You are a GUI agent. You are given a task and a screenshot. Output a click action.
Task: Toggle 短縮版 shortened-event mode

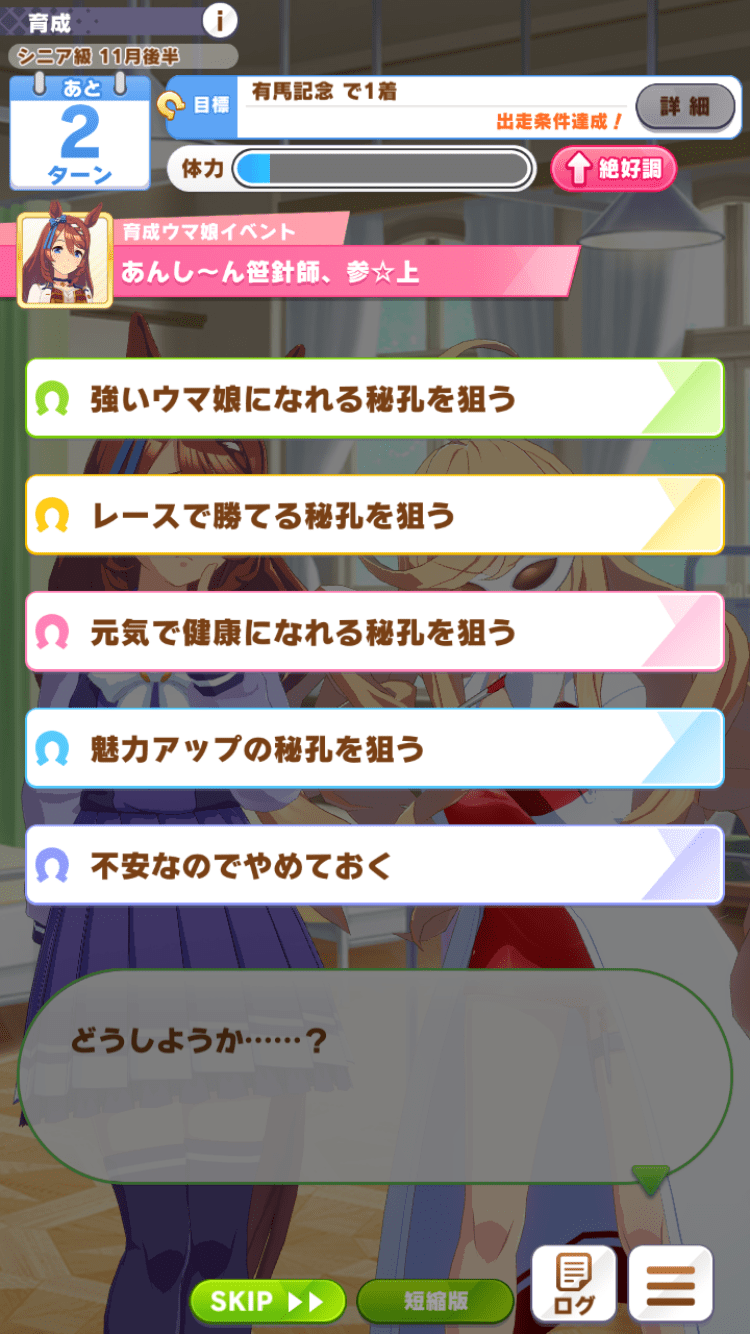point(435,1303)
